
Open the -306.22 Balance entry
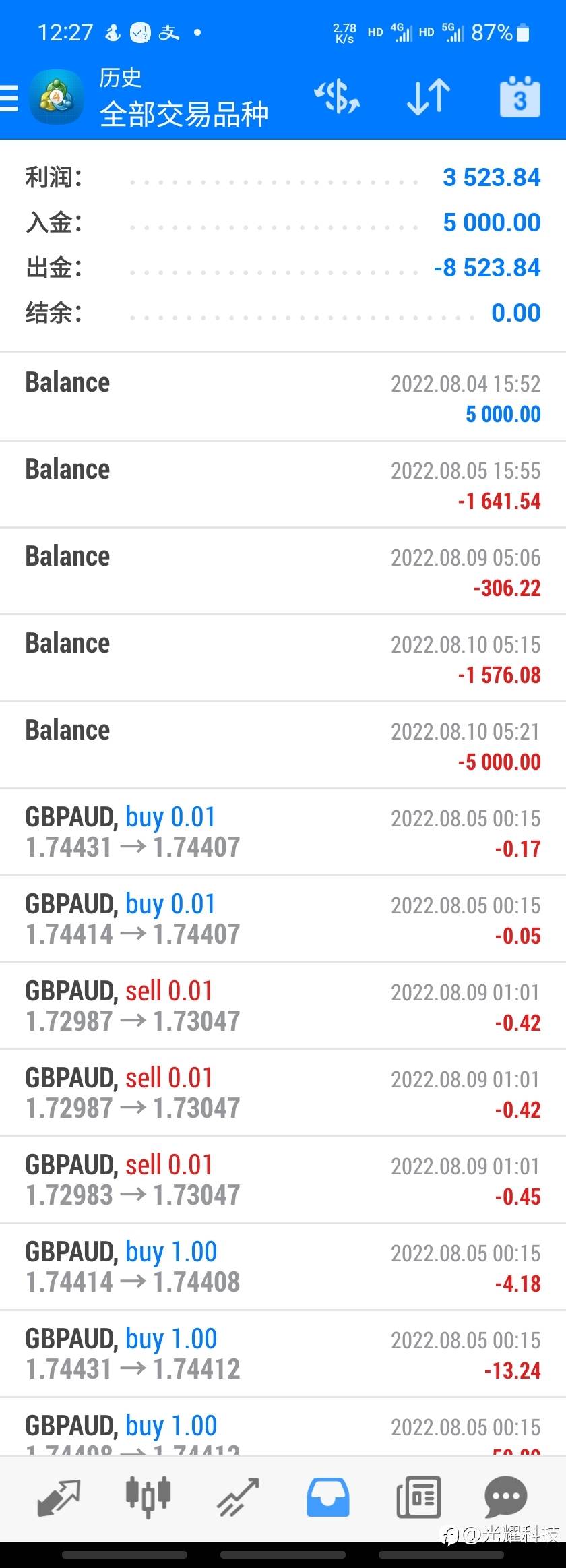[283, 572]
